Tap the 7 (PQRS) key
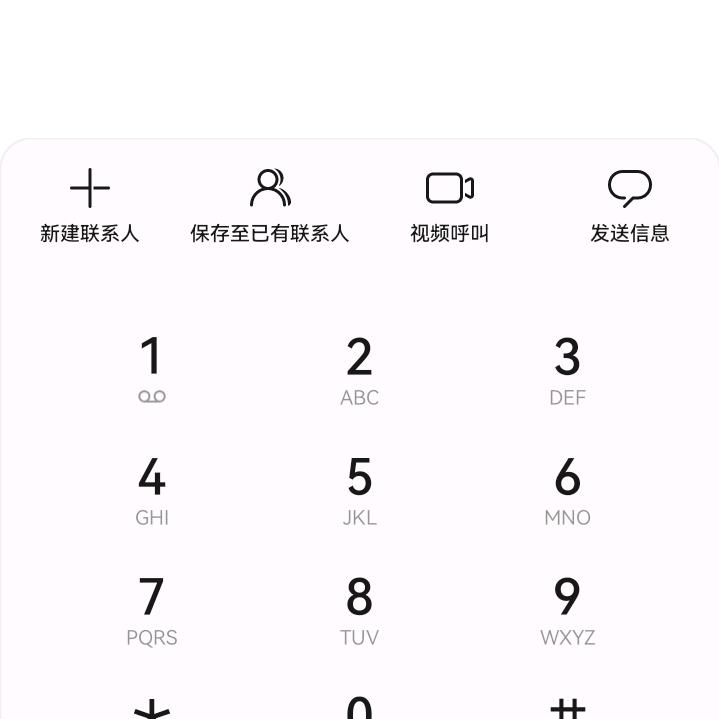Viewport: 719px width, 719px height. [x=151, y=610]
